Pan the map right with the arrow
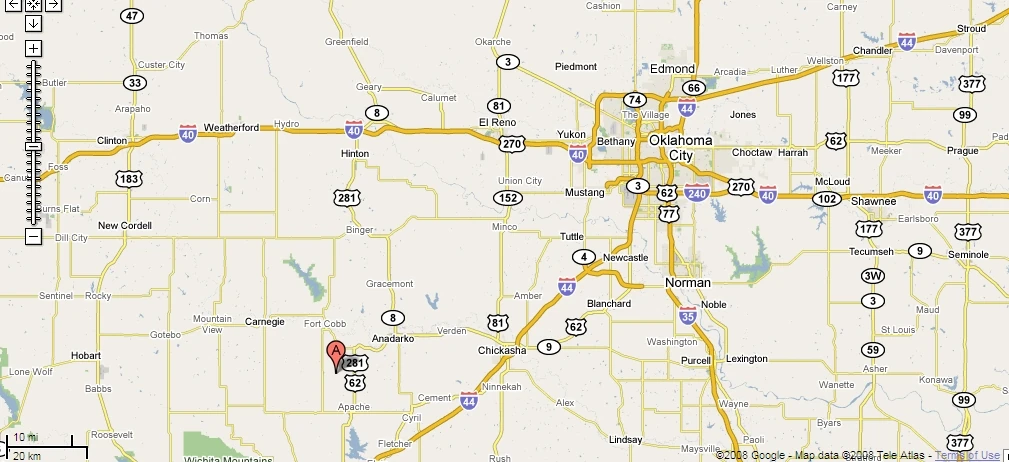The height and width of the screenshot is (462, 1009). pos(53,4)
